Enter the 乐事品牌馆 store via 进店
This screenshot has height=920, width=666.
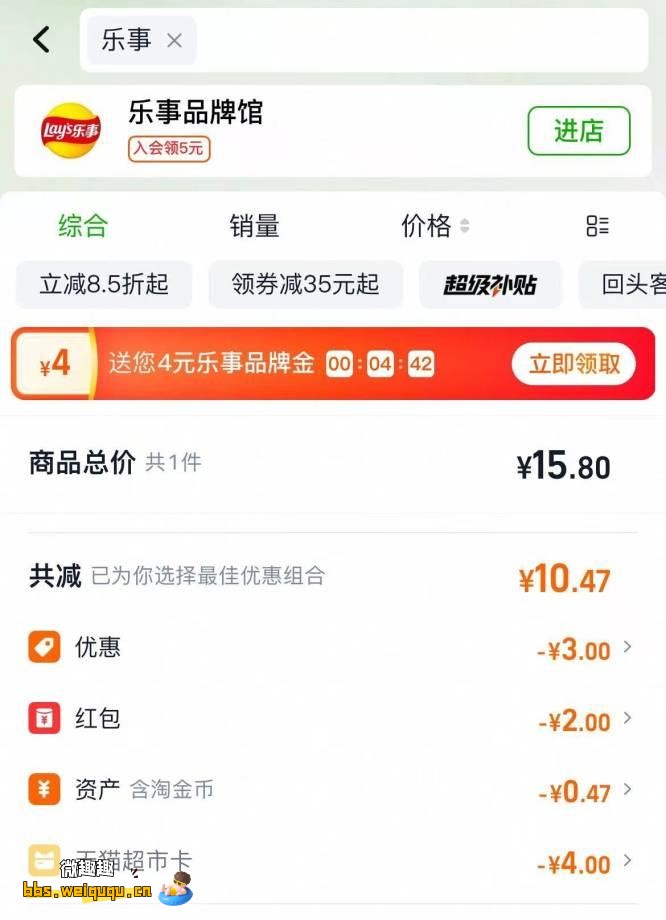pyautogui.click(x=578, y=131)
